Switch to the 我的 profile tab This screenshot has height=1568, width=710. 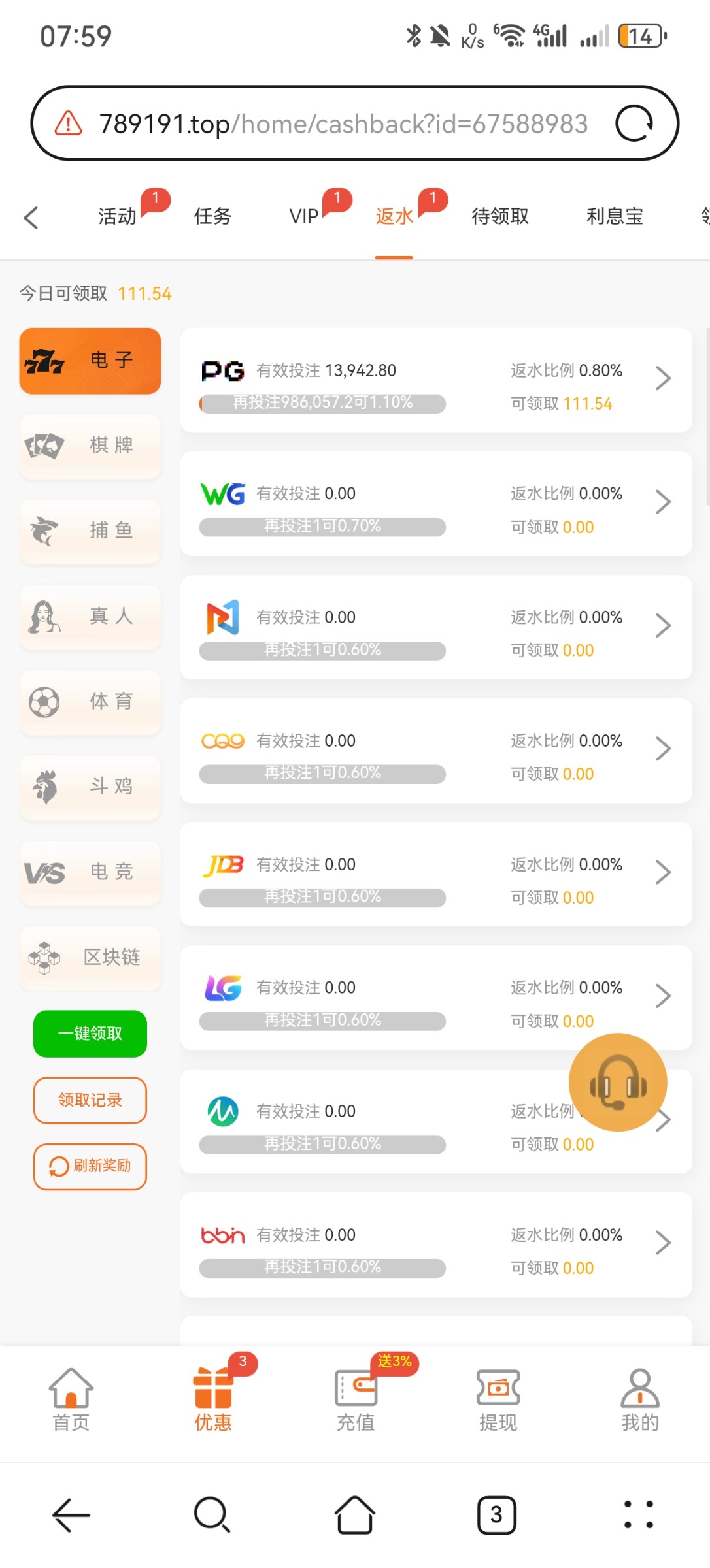[640, 1399]
